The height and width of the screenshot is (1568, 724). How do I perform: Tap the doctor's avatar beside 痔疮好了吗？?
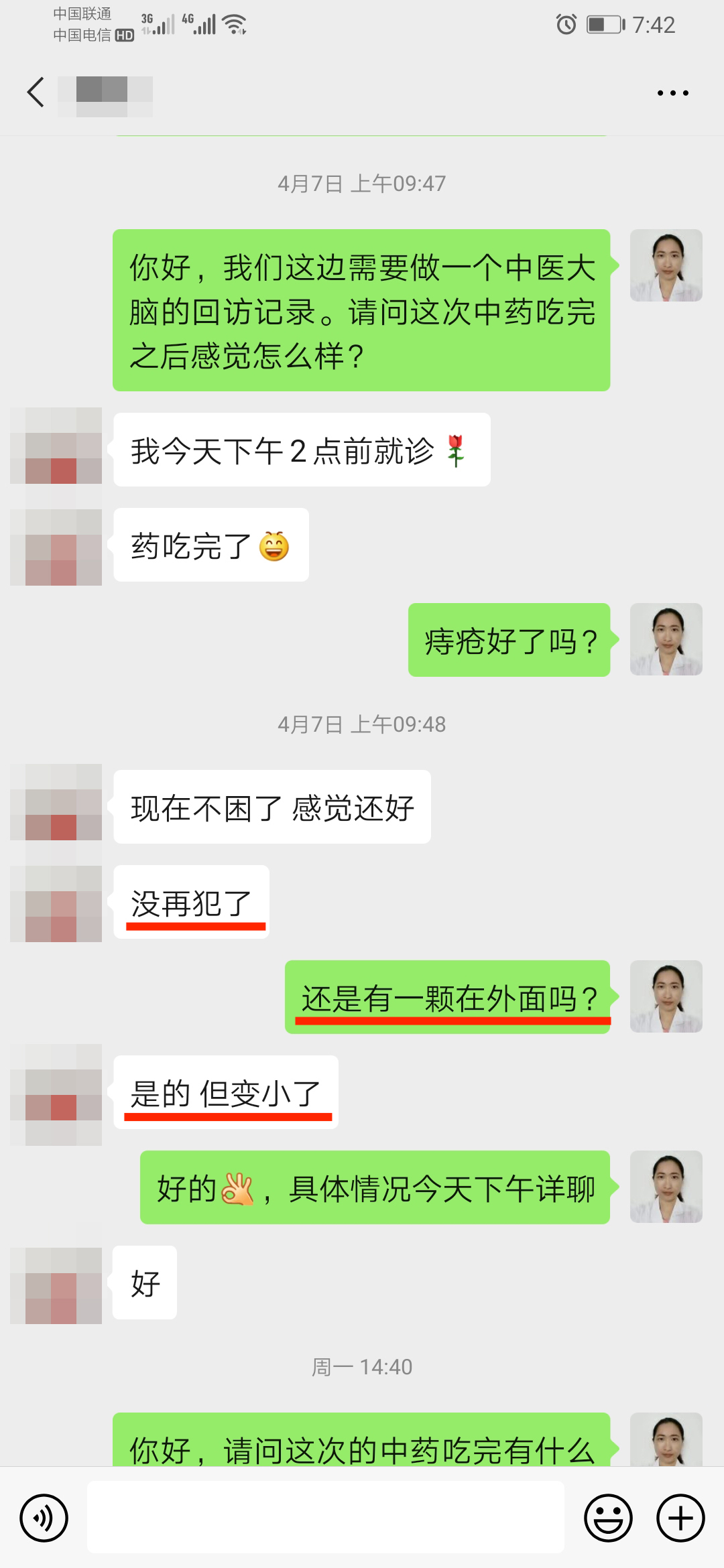click(666, 639)
